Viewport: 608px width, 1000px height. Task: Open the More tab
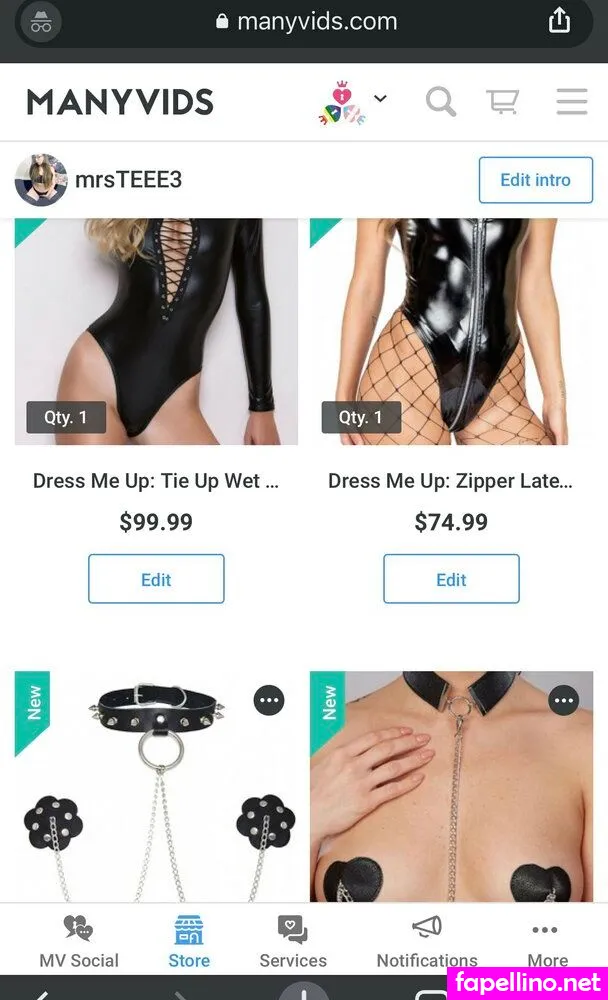point(547,942)
